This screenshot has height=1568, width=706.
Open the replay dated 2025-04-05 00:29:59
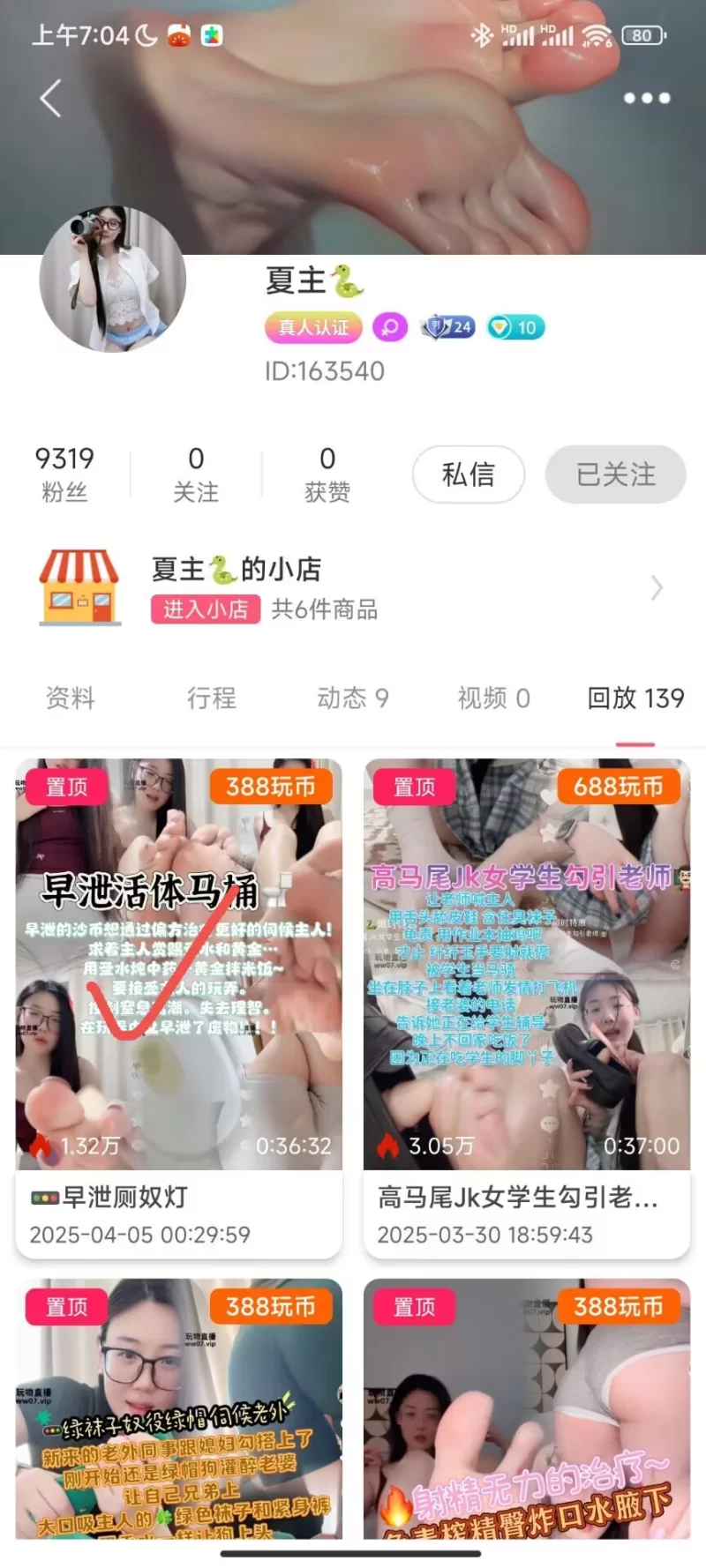click(x=179, y=1005)
